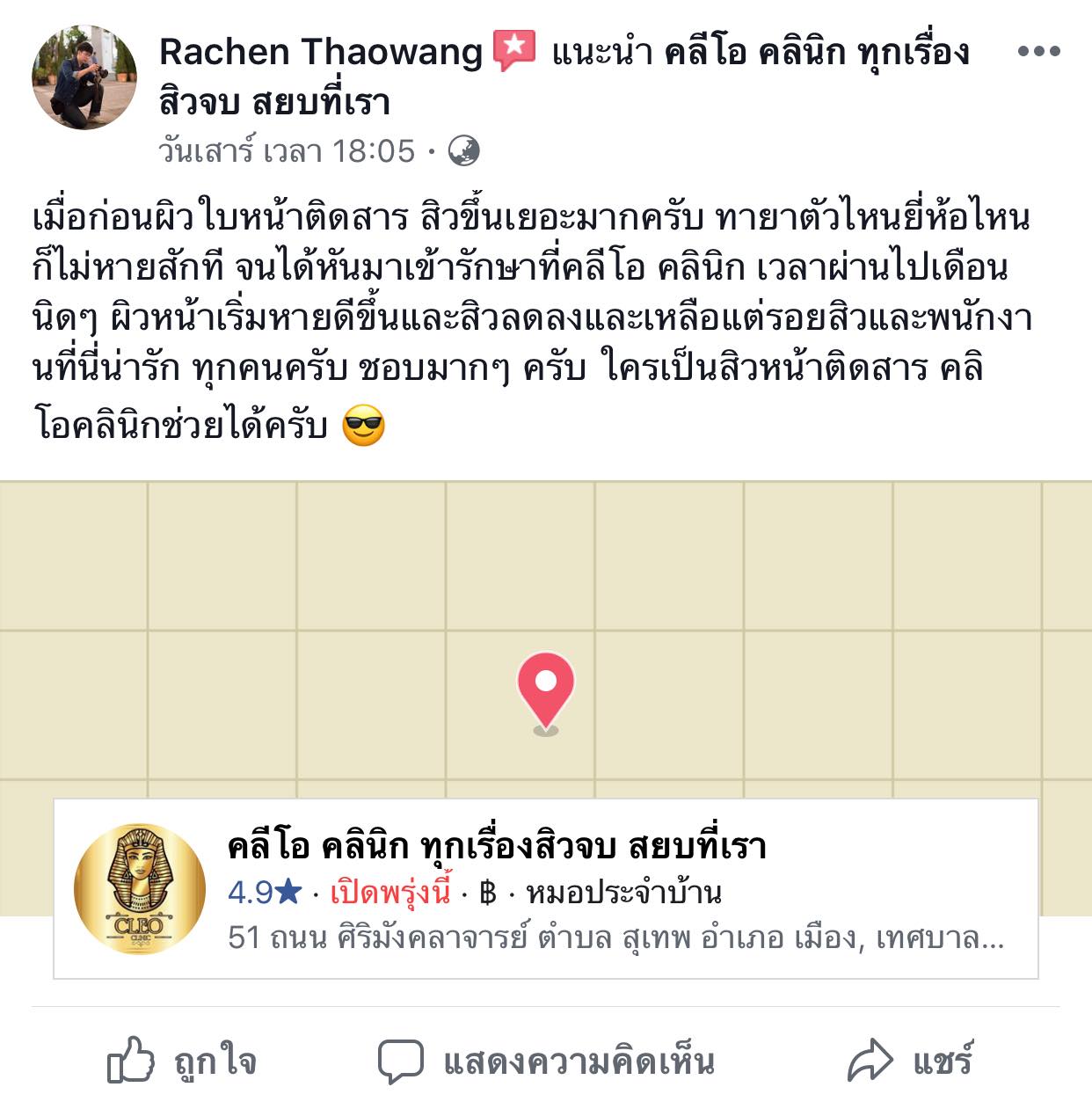Open the post options via the three-dot icon
The image size is (1092, 1109).
(x=1041, y=53)
